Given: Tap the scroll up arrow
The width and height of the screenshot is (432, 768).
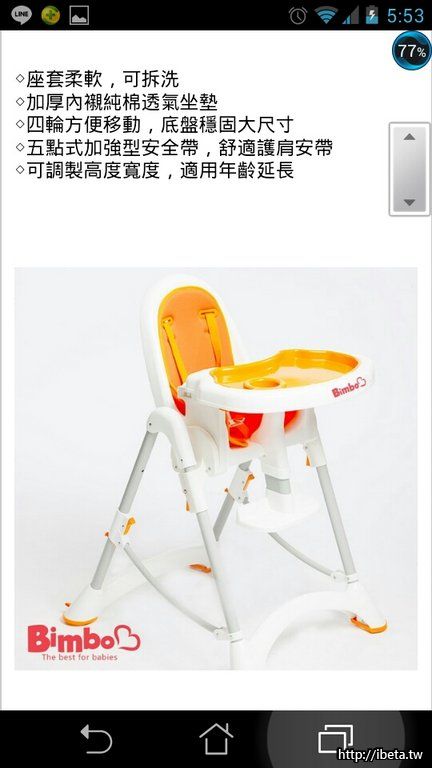Looking at the screenshot, I should 409,137.
